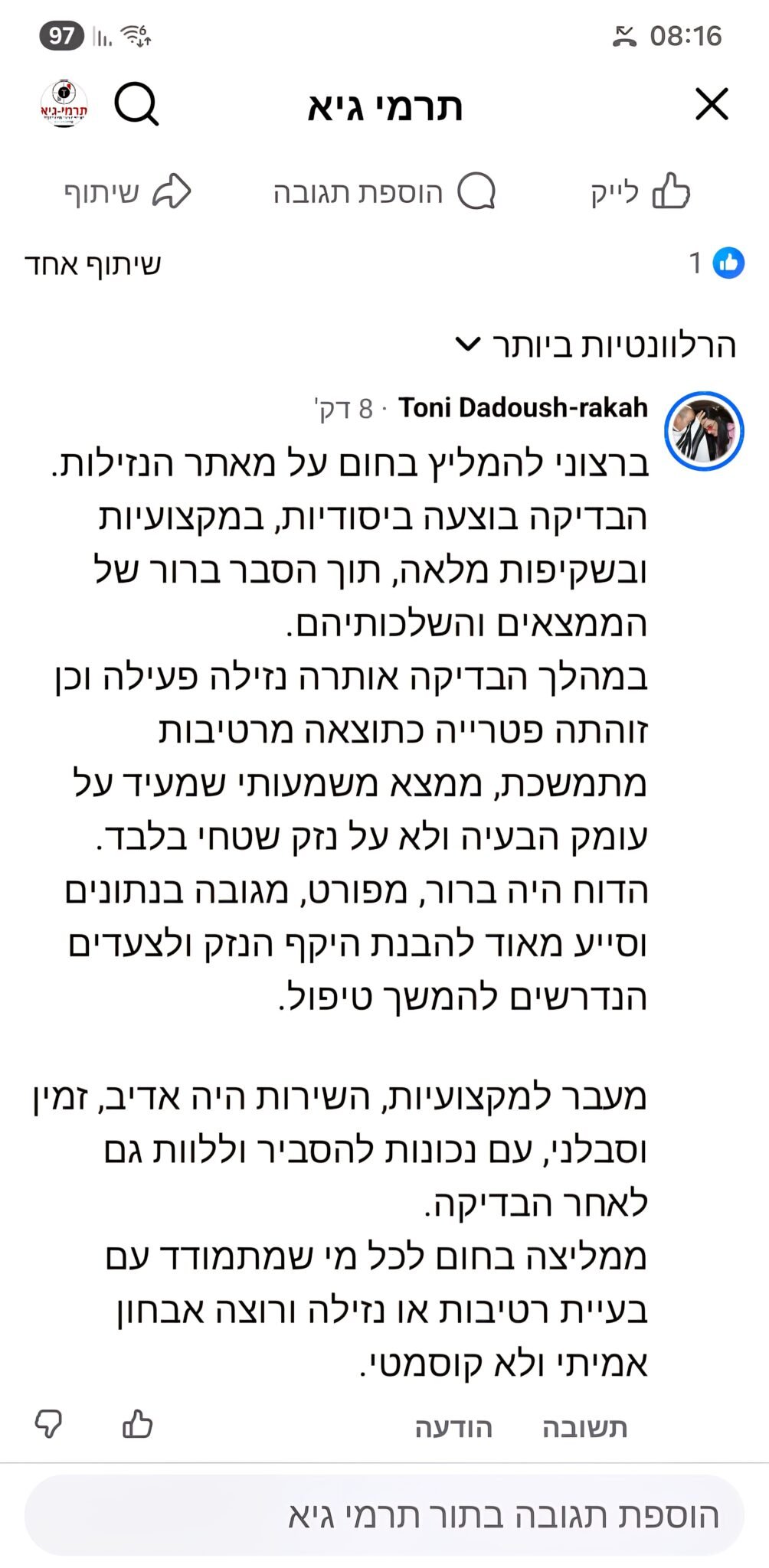This screenshot has height=1568, width=769.
Task: Open the שיתוף אחד shares list
Action: [93, 264]
